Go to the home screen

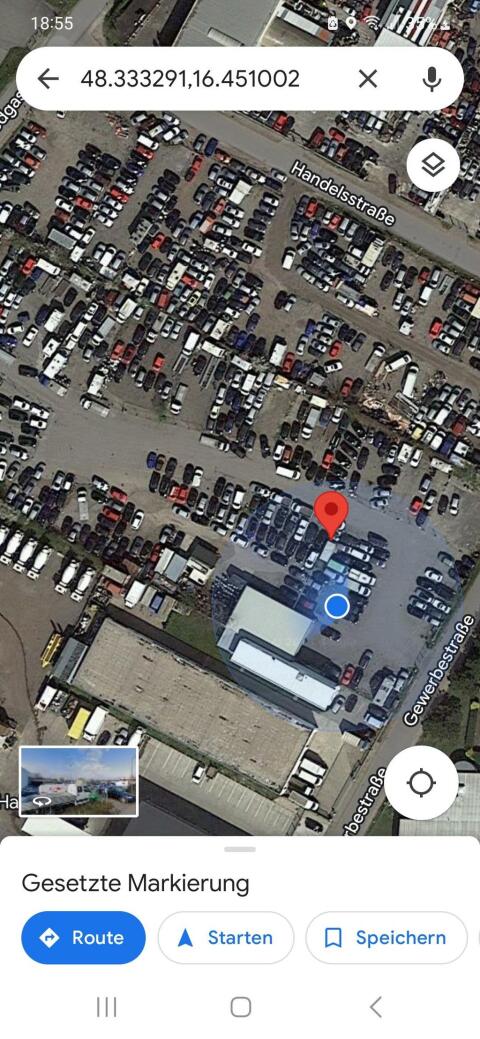click(240, 1007)
